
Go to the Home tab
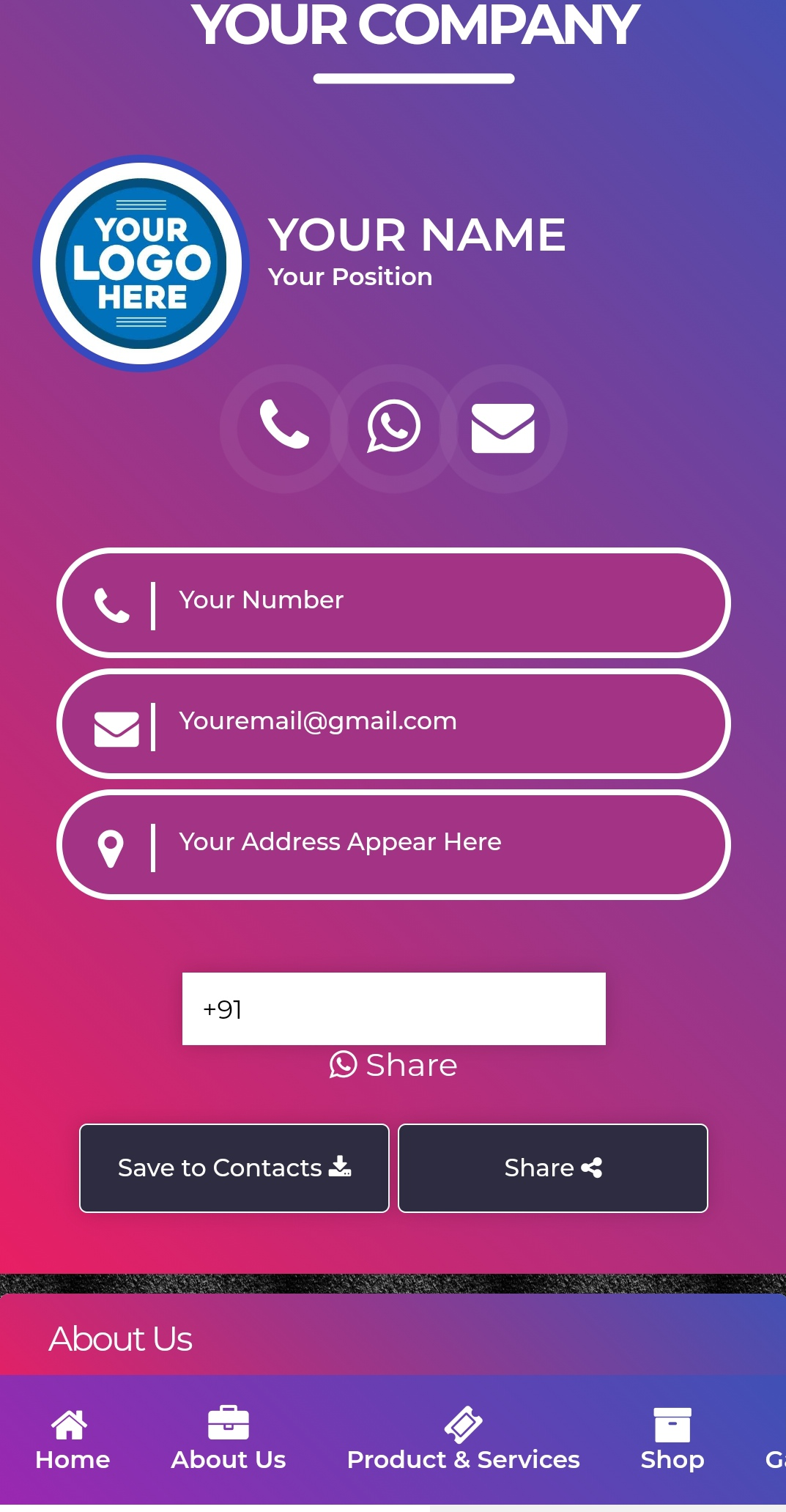pyautogui.click(x=72, y=1439)
